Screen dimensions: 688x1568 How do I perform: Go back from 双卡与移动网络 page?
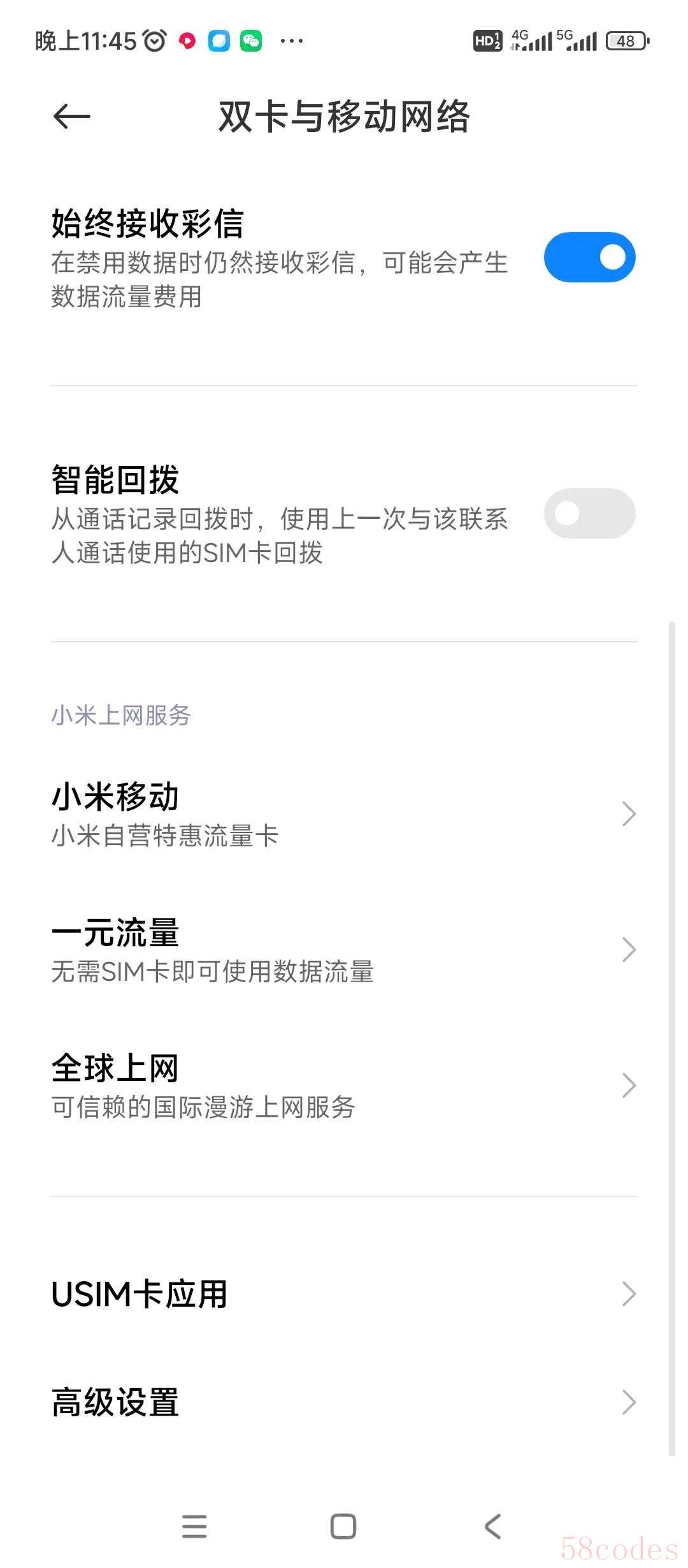click(71, 117)
